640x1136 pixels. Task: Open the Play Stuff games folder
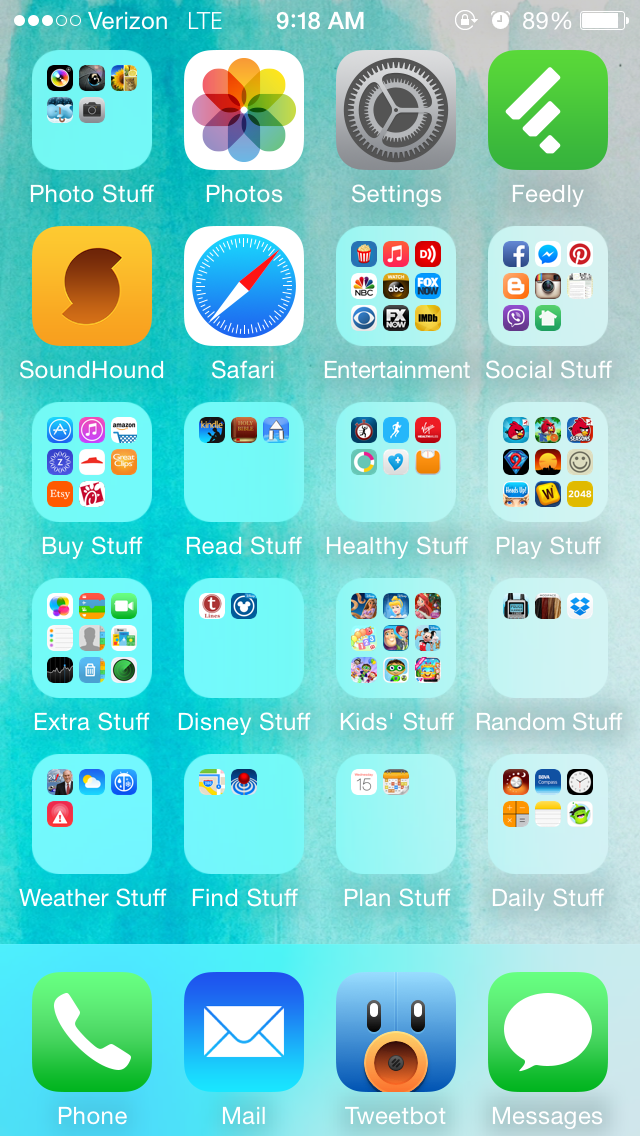click(548, 463)
